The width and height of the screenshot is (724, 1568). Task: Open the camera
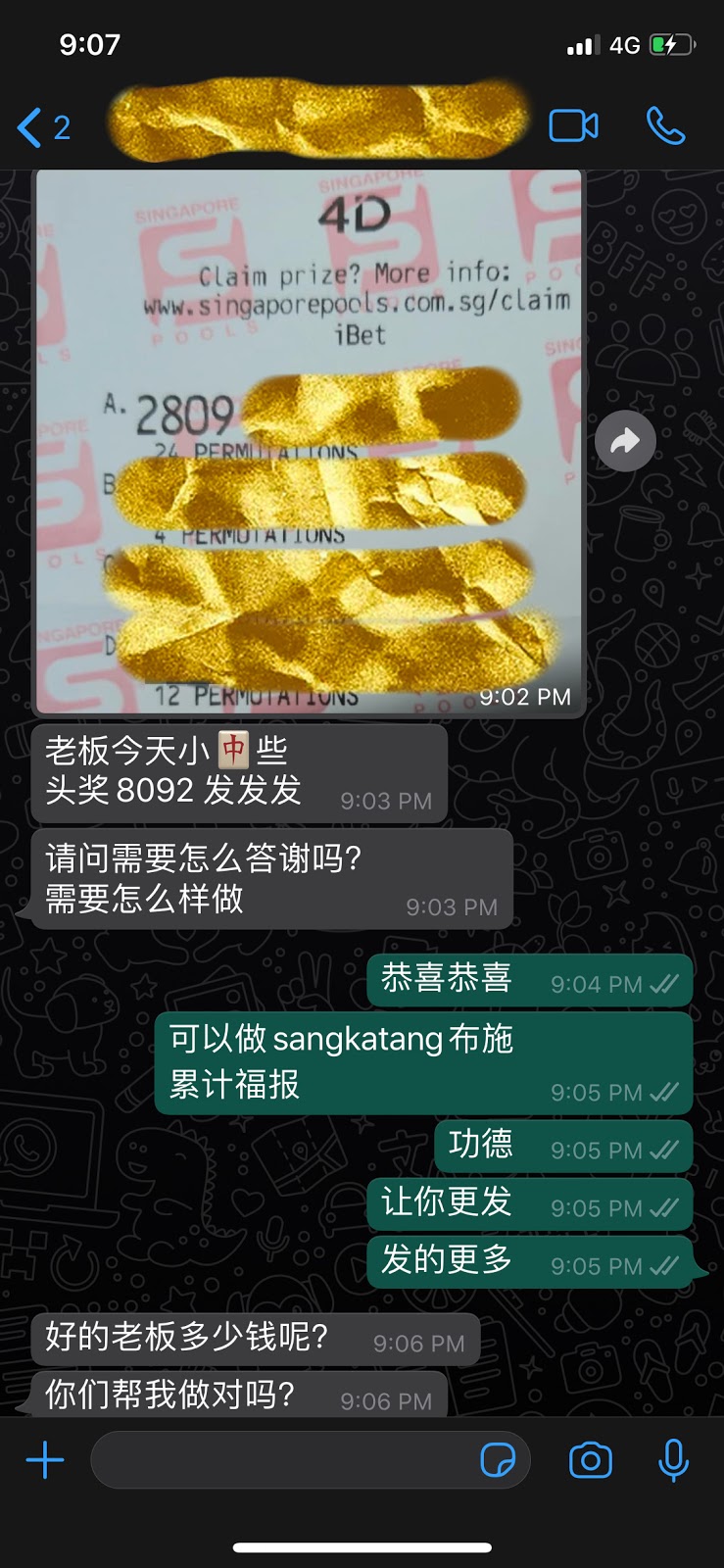590,1460
